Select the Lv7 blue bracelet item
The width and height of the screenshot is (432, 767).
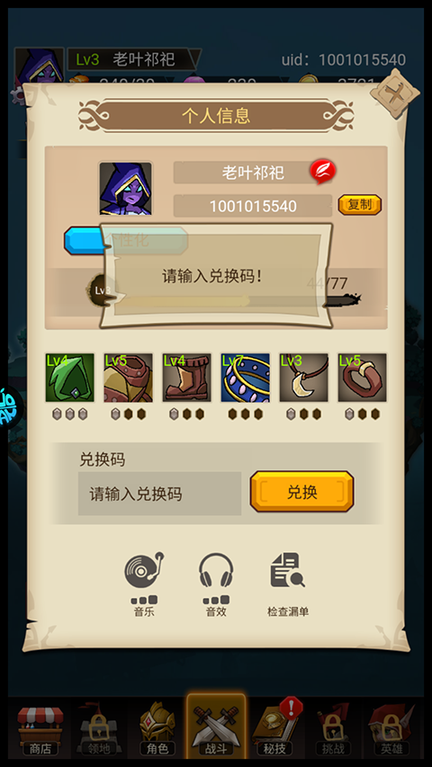[x=245, y=378]
